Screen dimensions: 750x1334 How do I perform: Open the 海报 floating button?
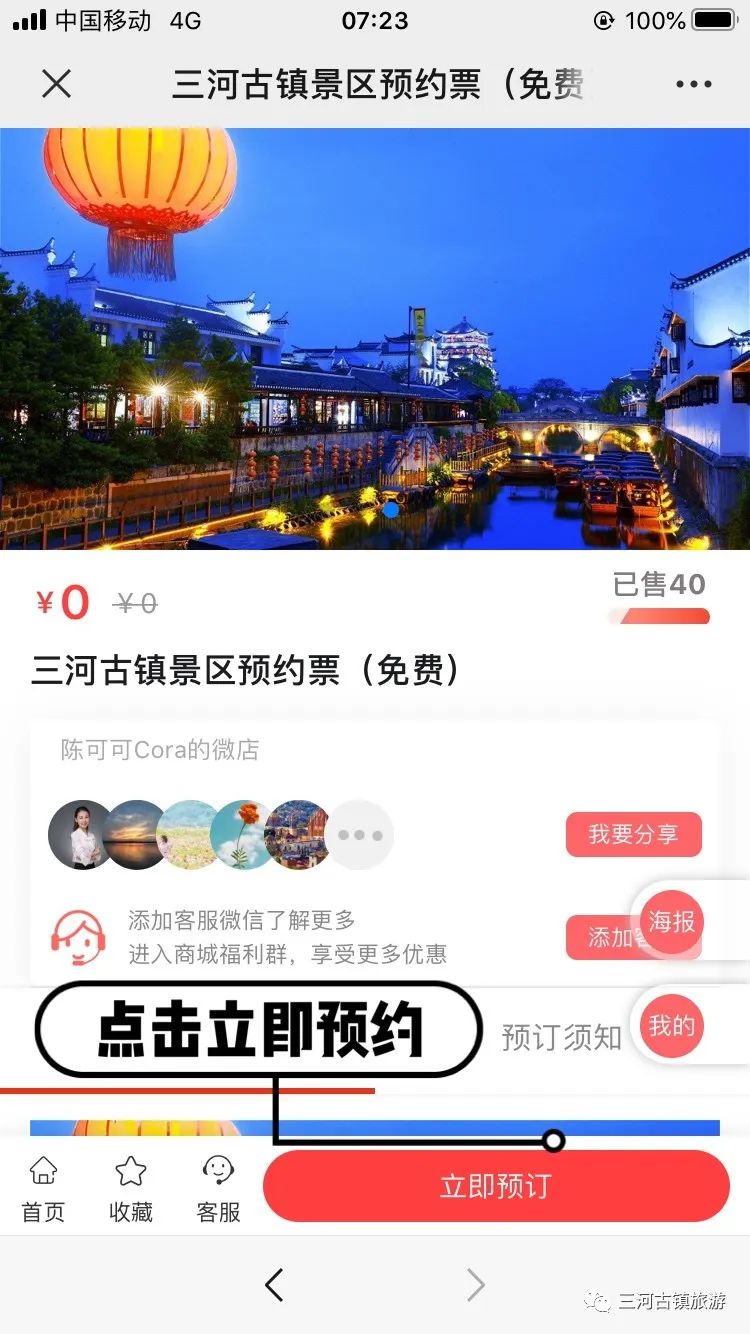671,921
